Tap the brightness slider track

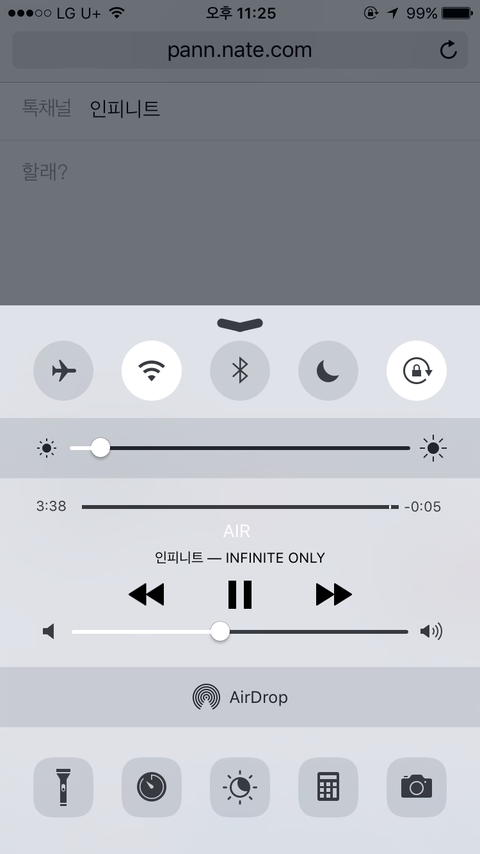[240, 448]
